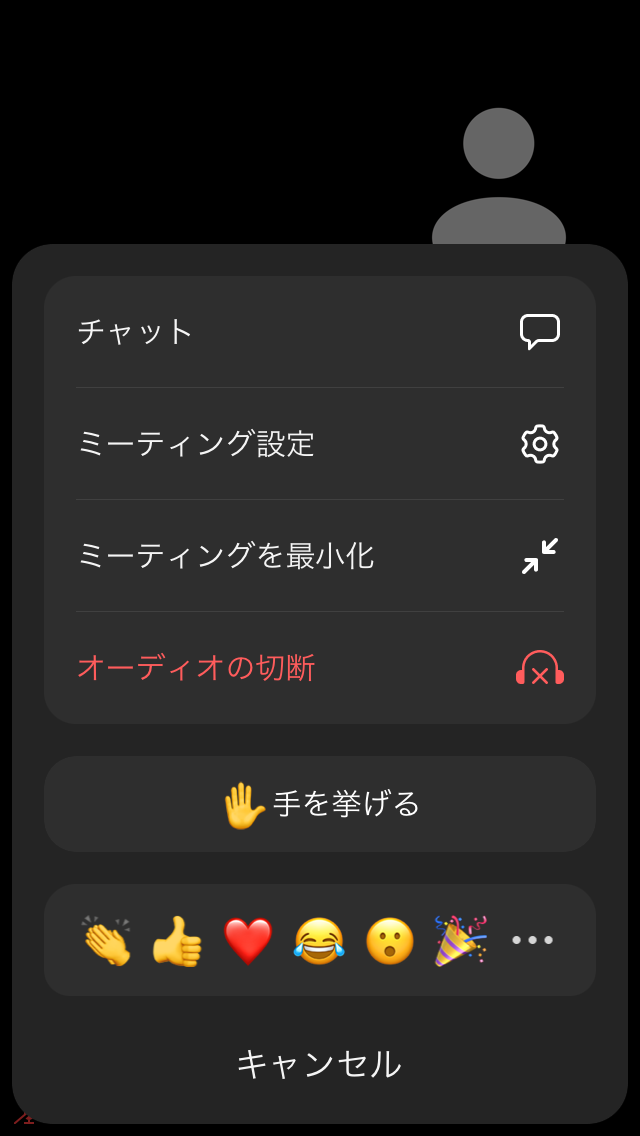This screenshot has width=640, height=1136.
Task: Send the laughing tears reaction
Action: [319, 941]
